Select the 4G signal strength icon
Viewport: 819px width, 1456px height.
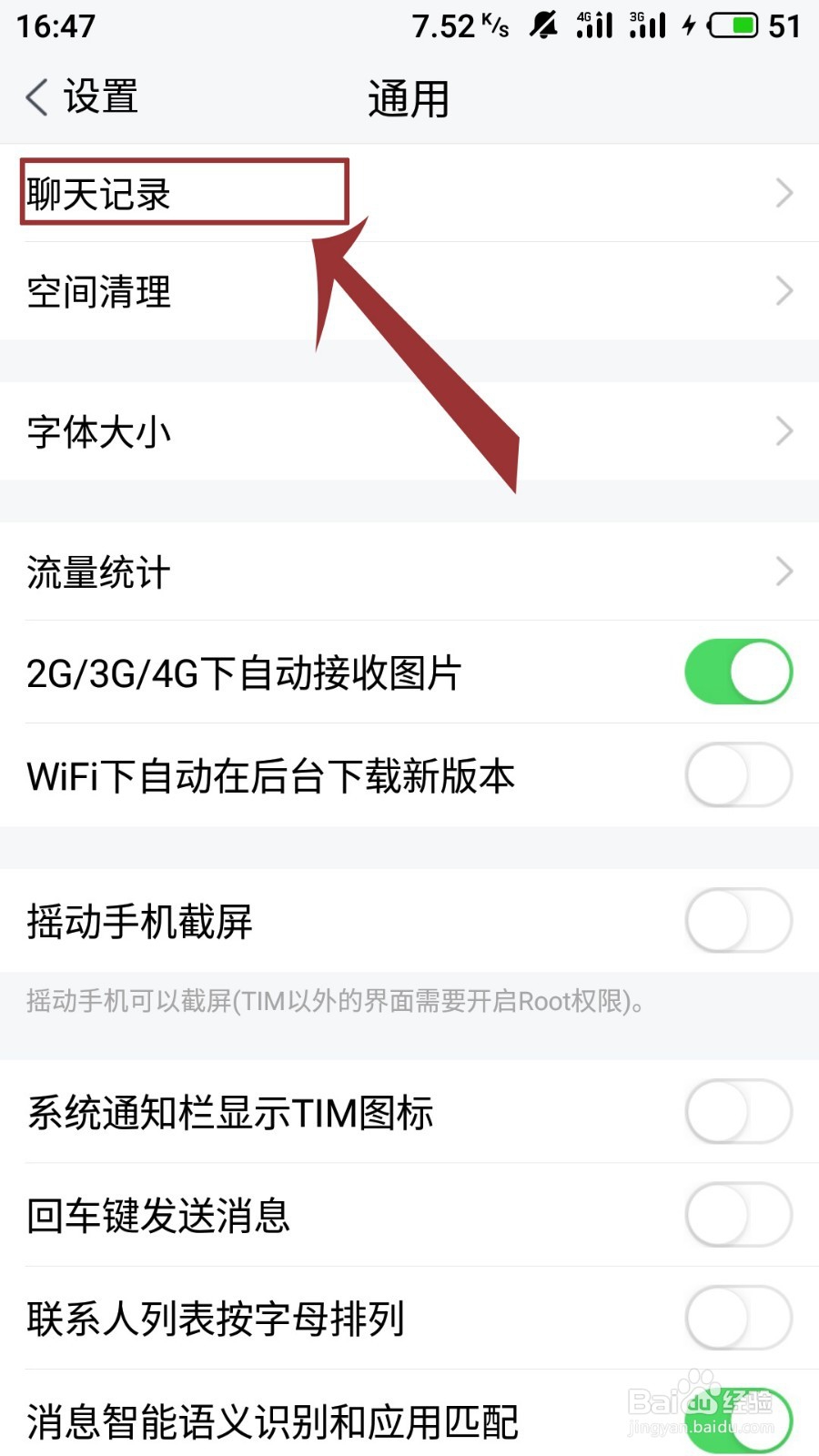tap(593, 25)
